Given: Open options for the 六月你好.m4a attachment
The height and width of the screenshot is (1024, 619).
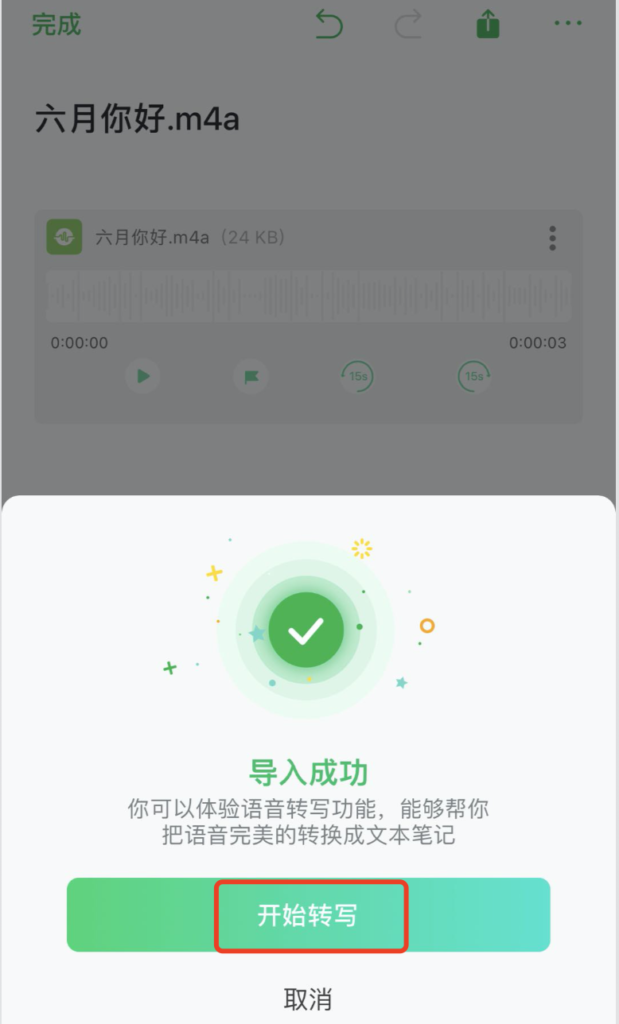Looking at the screenshot, I should point(552,238).
